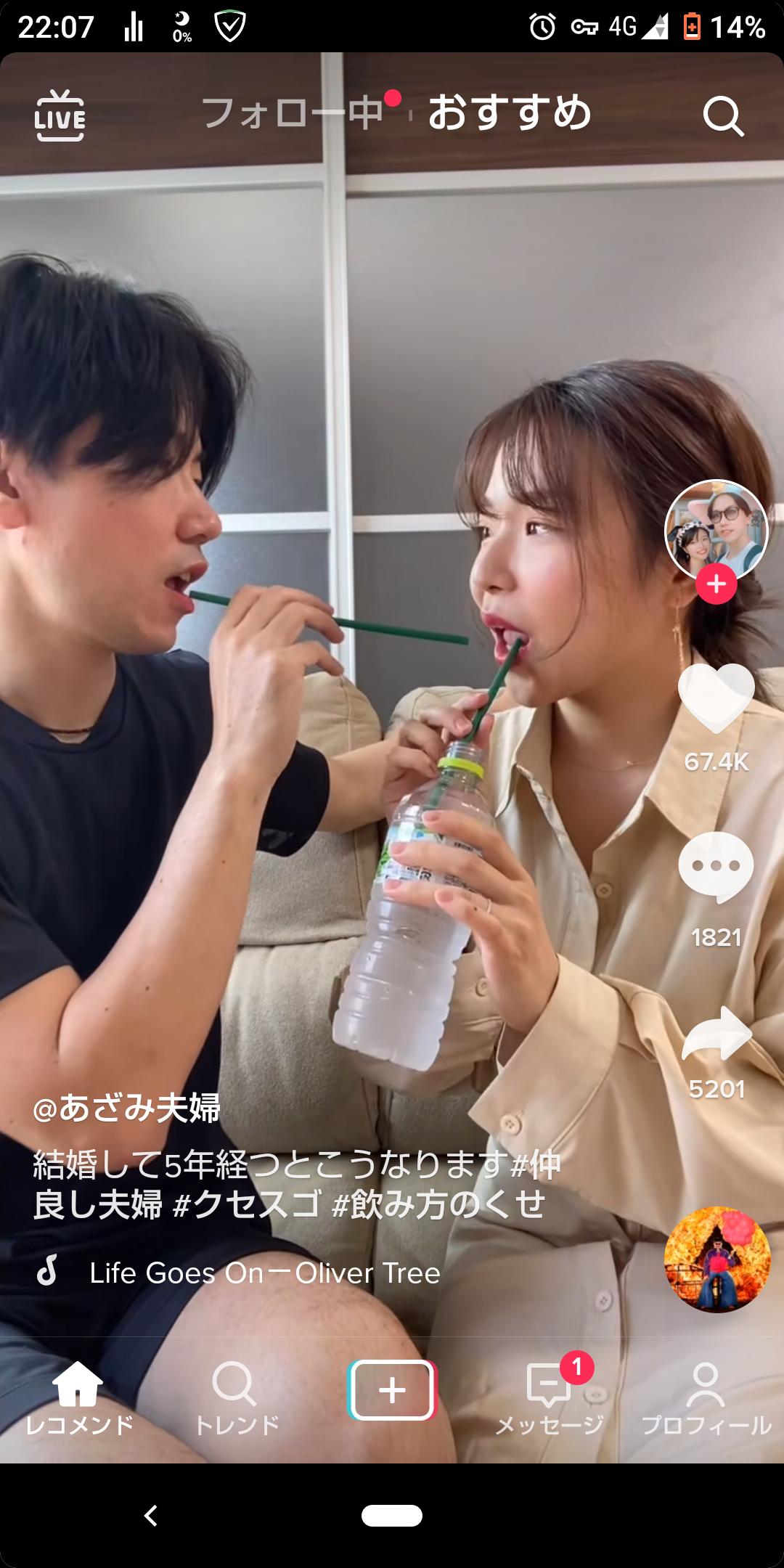
Task: Open the spinning music disc
Action: point(717,1259)
